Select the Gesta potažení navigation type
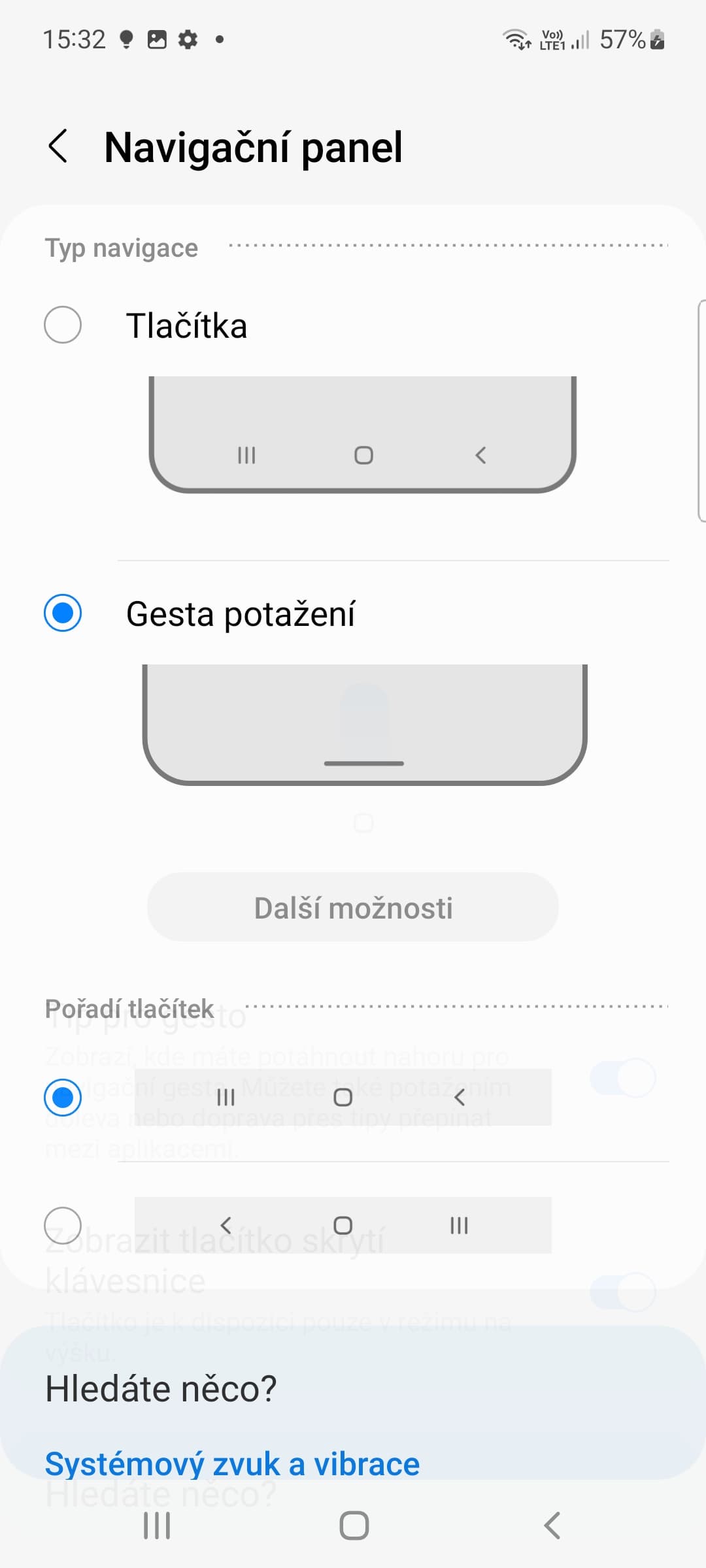 63,613
